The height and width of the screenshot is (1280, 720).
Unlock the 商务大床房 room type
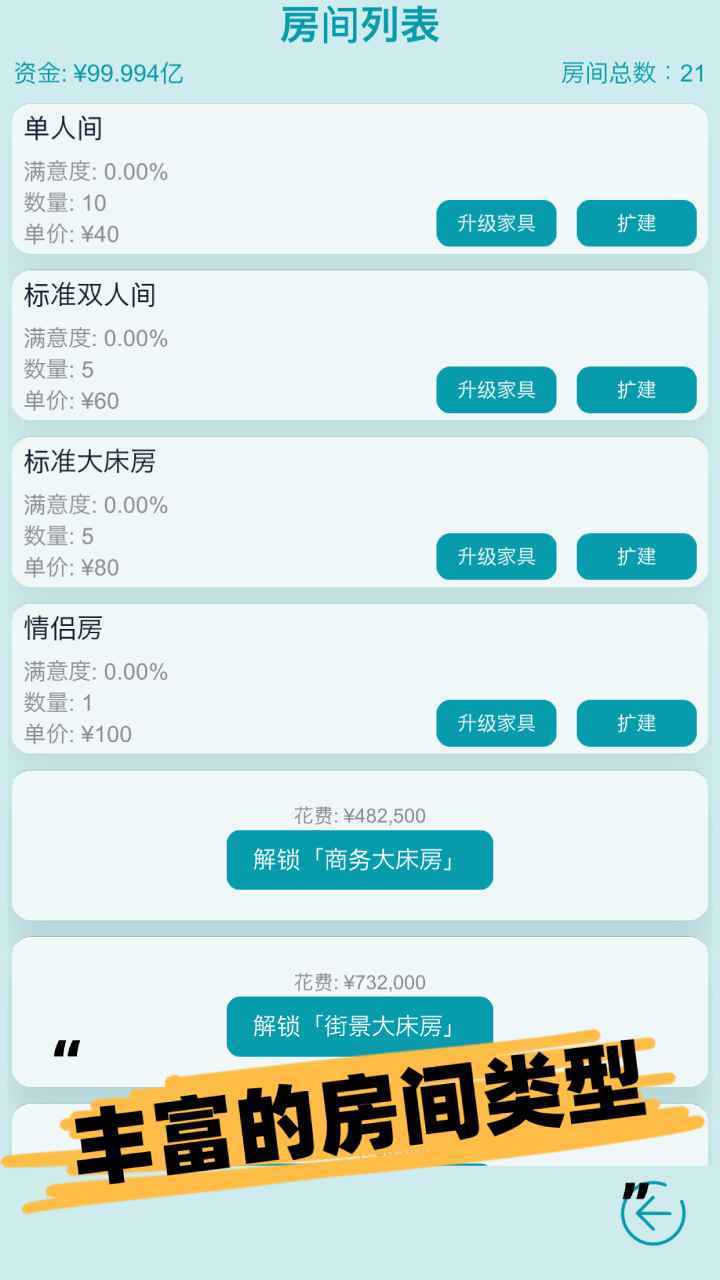[360, 859]
